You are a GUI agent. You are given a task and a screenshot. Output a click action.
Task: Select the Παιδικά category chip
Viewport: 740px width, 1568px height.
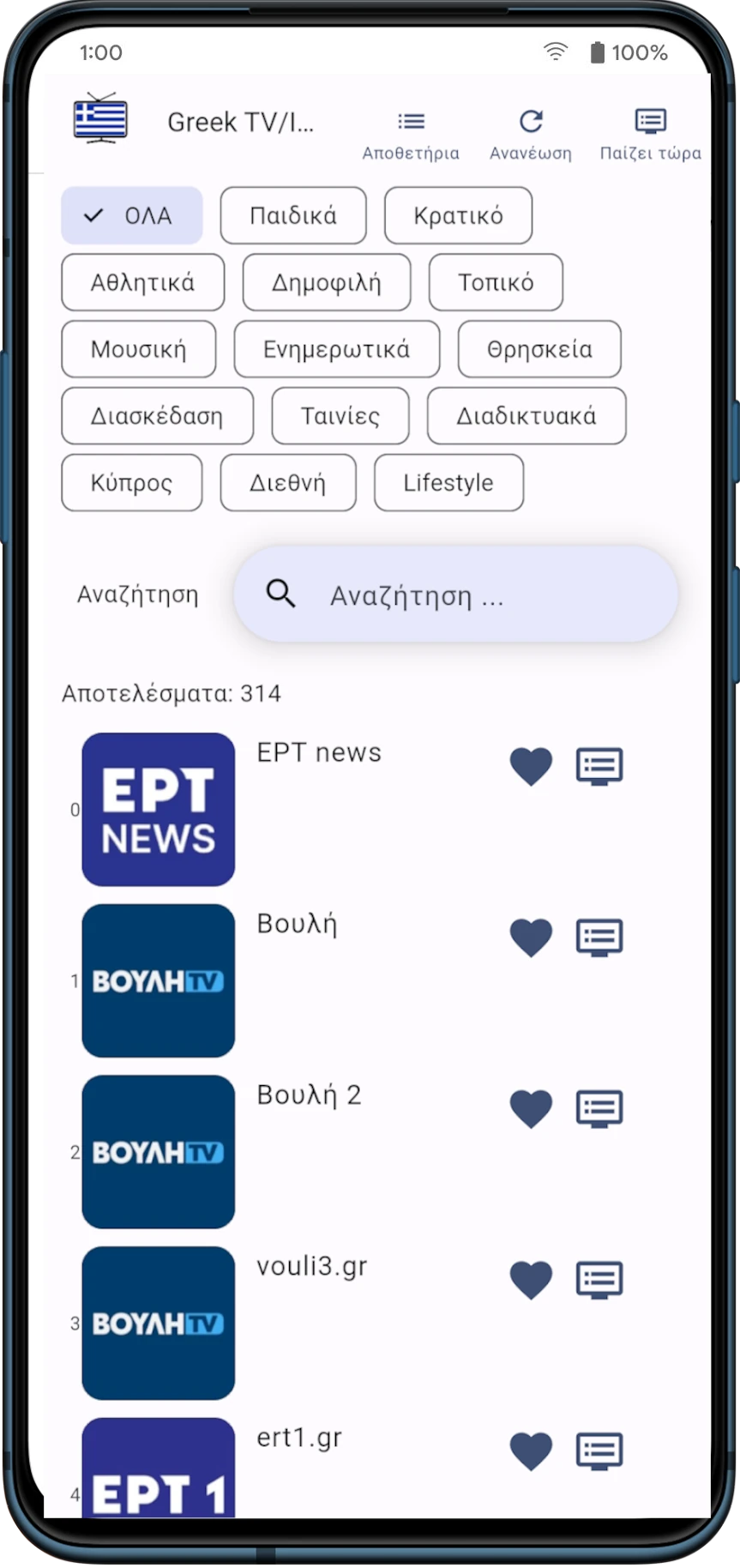click(x=293, y=215)
